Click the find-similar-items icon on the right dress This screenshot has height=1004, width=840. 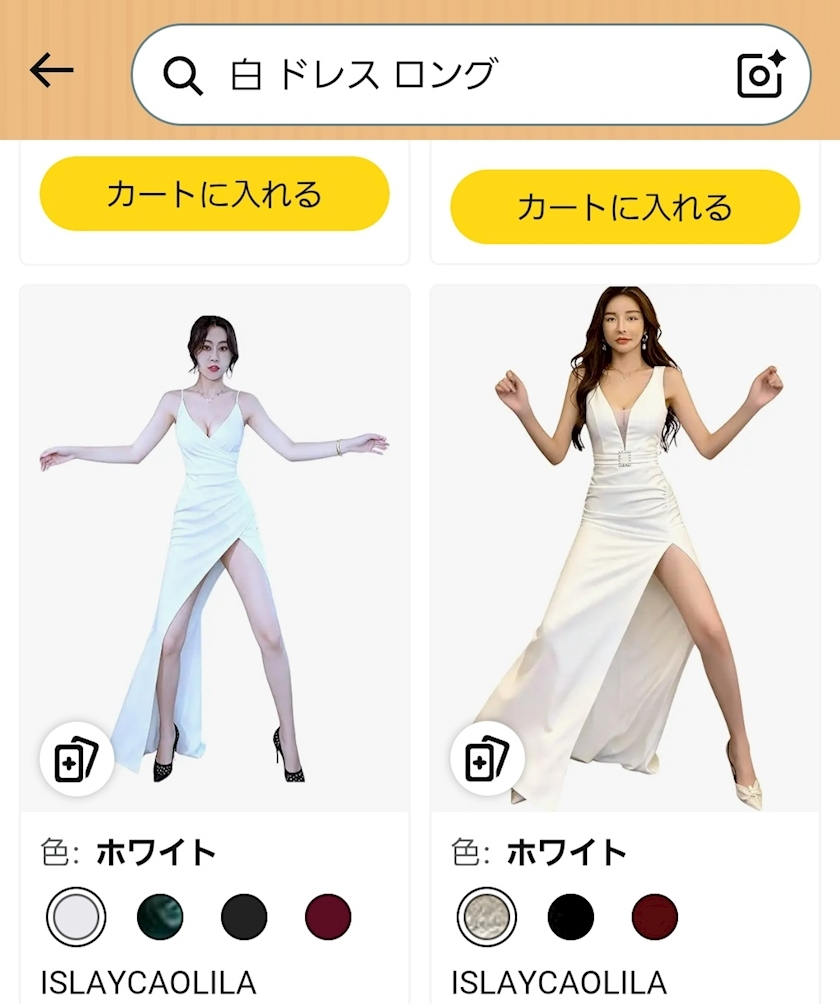[489, 758]
